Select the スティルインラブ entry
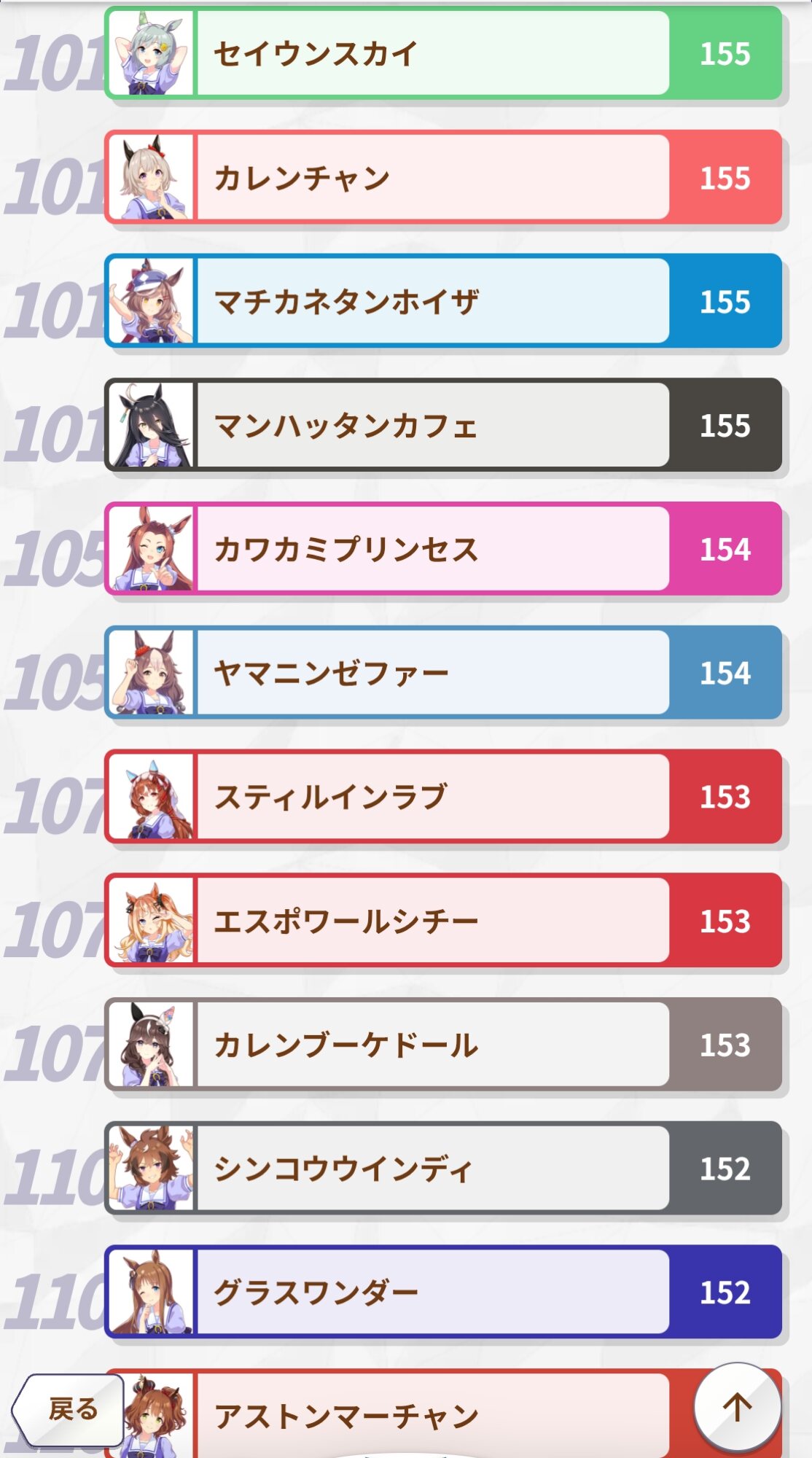 [x=443, y=797]
